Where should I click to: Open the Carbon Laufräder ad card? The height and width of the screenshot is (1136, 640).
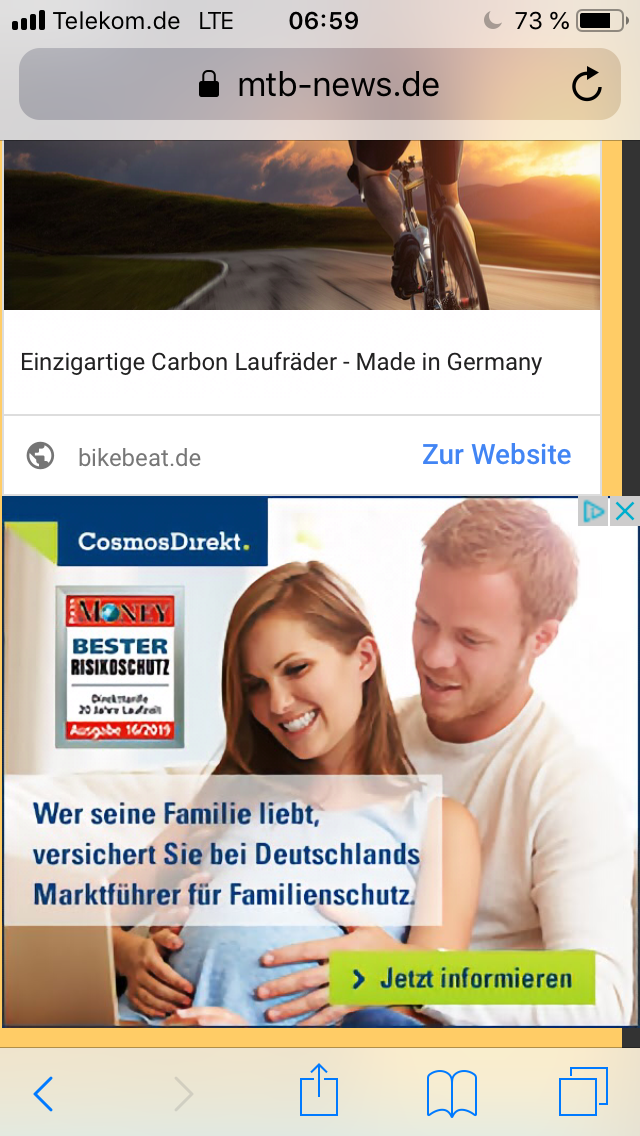[281, 362]
